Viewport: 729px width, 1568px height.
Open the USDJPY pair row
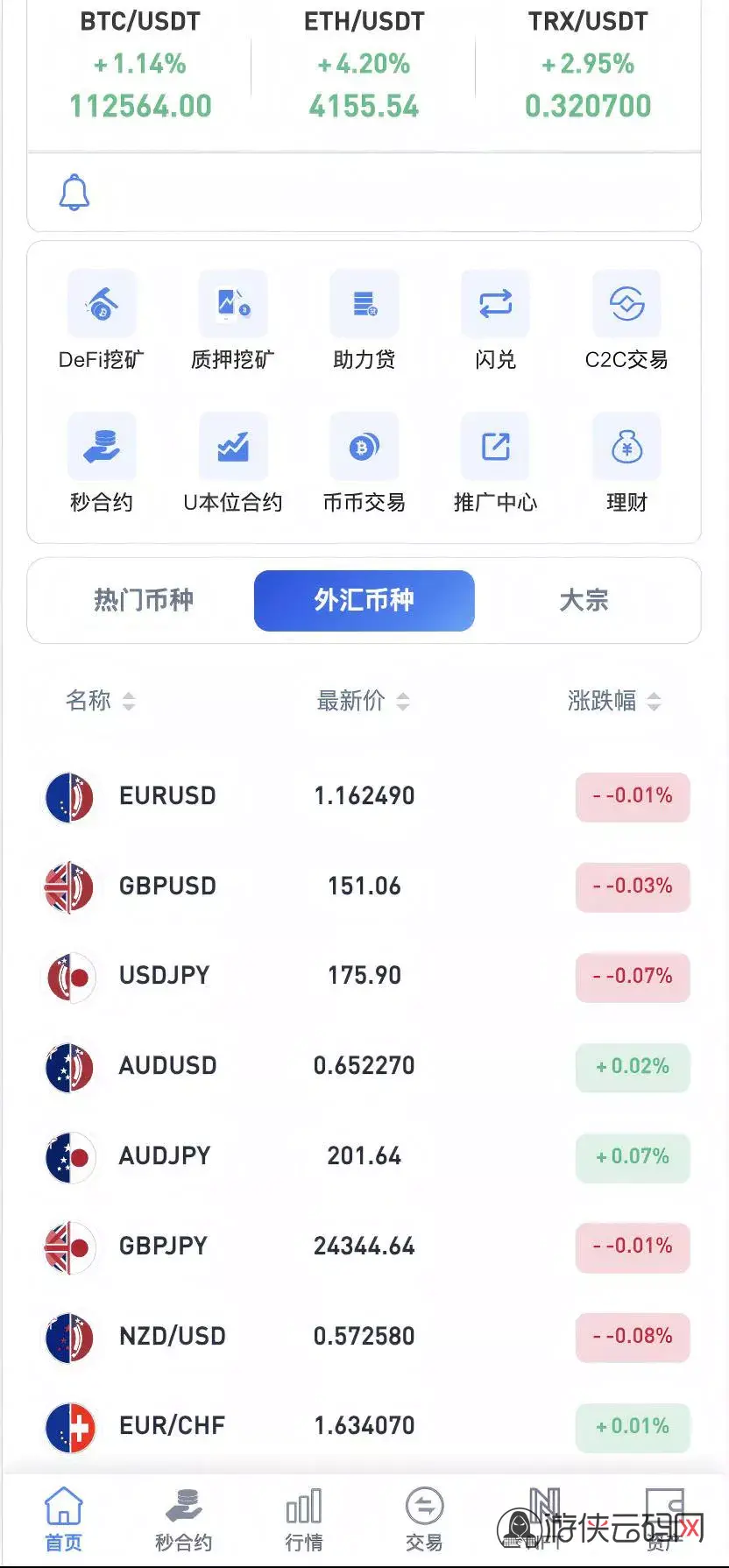(x=364, y=976)
